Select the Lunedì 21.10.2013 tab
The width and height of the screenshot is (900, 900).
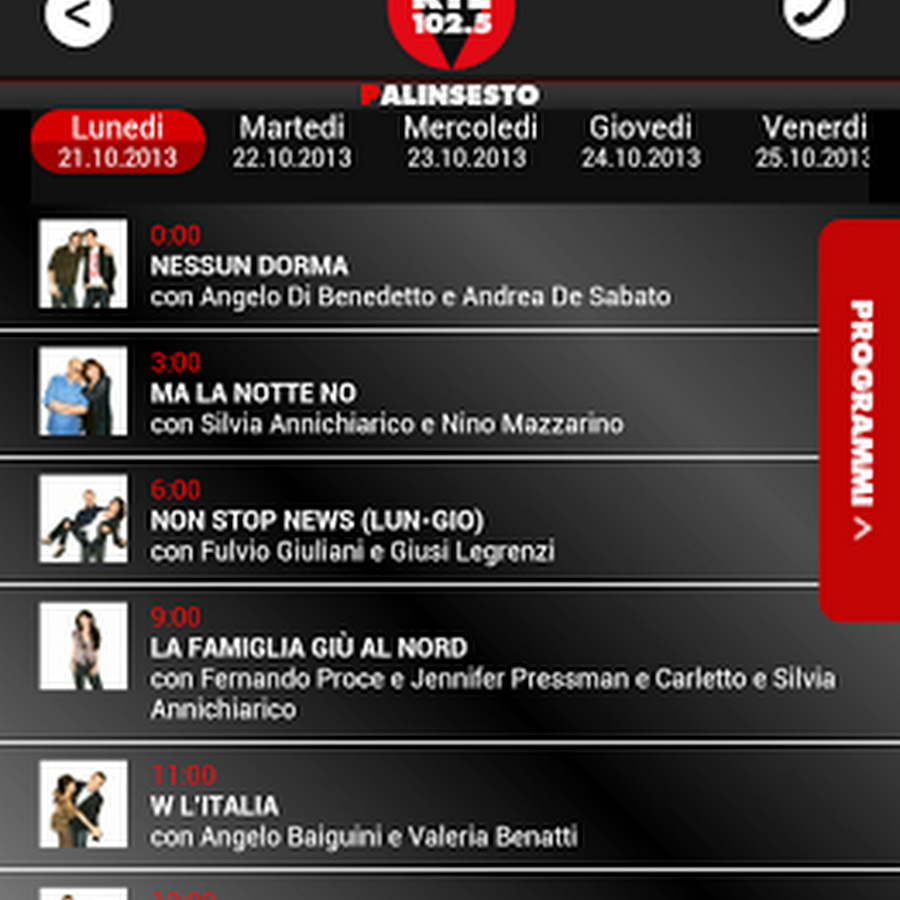(x=118, y=142)
